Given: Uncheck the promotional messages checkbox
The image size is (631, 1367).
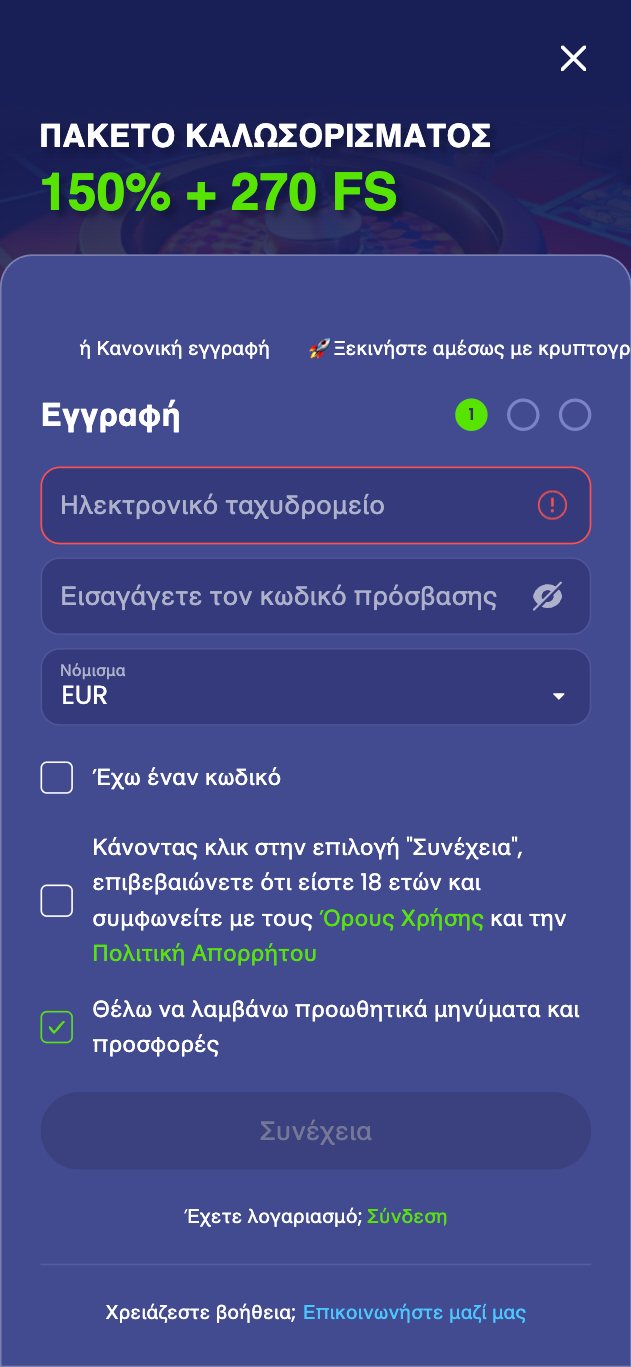Looking at the screenshot, I should pos(57,1027).
